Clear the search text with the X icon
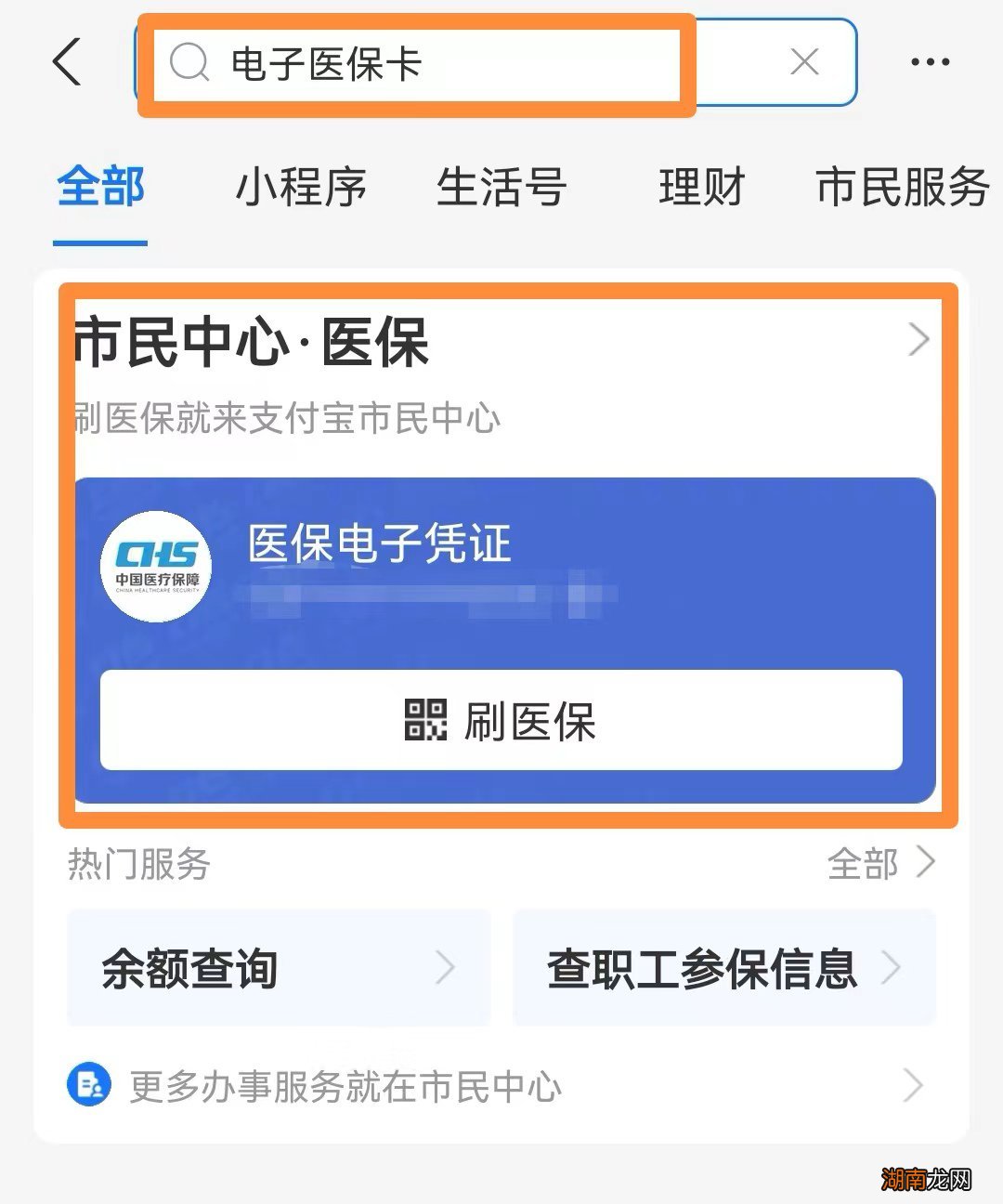This screenshot has height=1204, width=1003. [x=804, y=61]
